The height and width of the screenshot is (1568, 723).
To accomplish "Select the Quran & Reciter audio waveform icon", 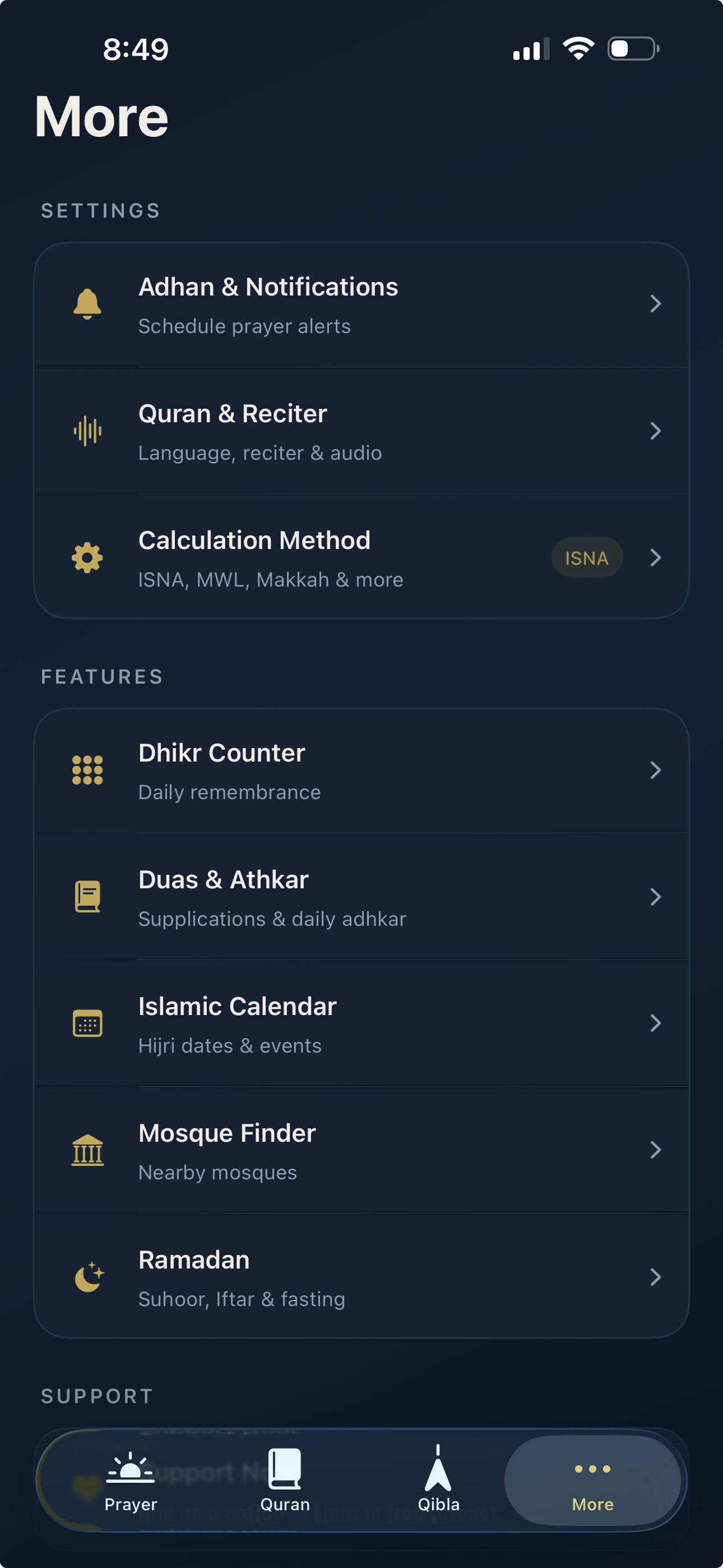I will tap(87, 431).
